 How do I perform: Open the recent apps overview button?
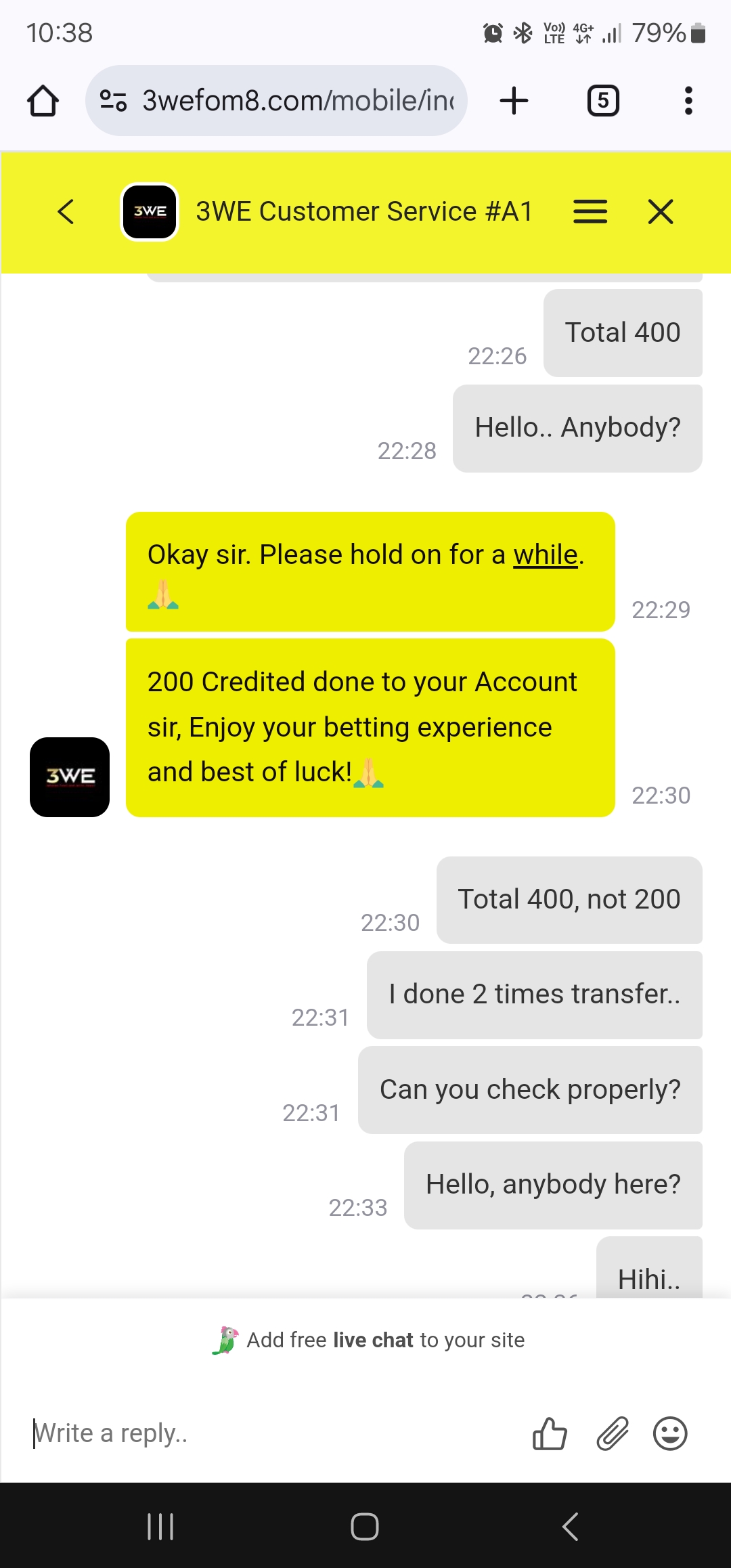point(160,1527)
